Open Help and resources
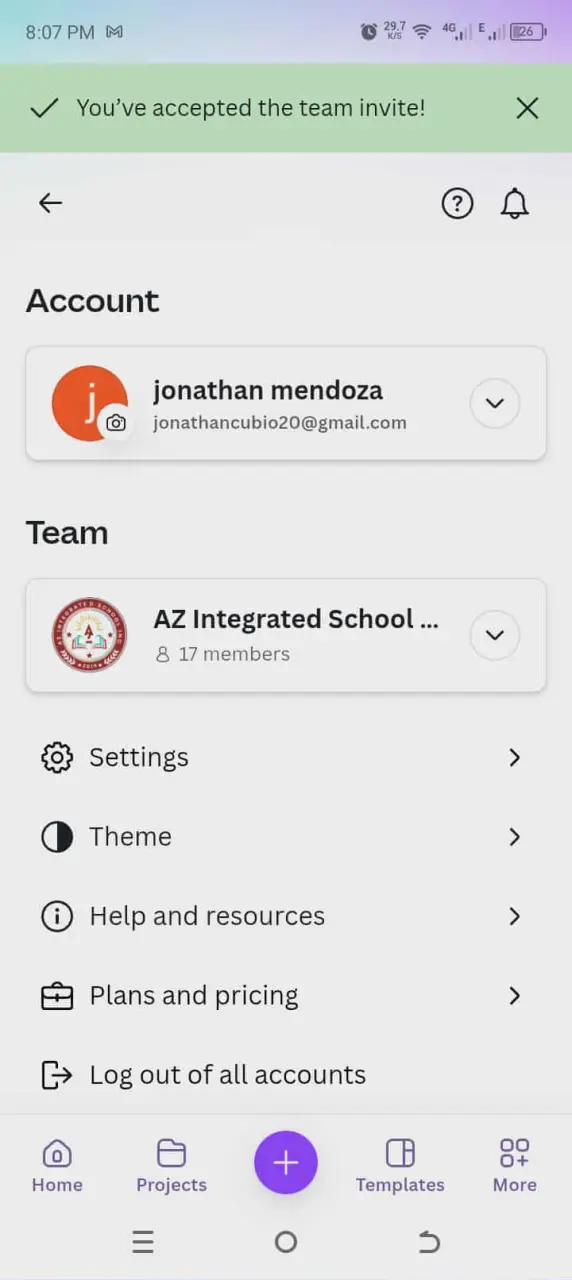The height and width of the screenshot is (1280, 572). click(286, 916)
